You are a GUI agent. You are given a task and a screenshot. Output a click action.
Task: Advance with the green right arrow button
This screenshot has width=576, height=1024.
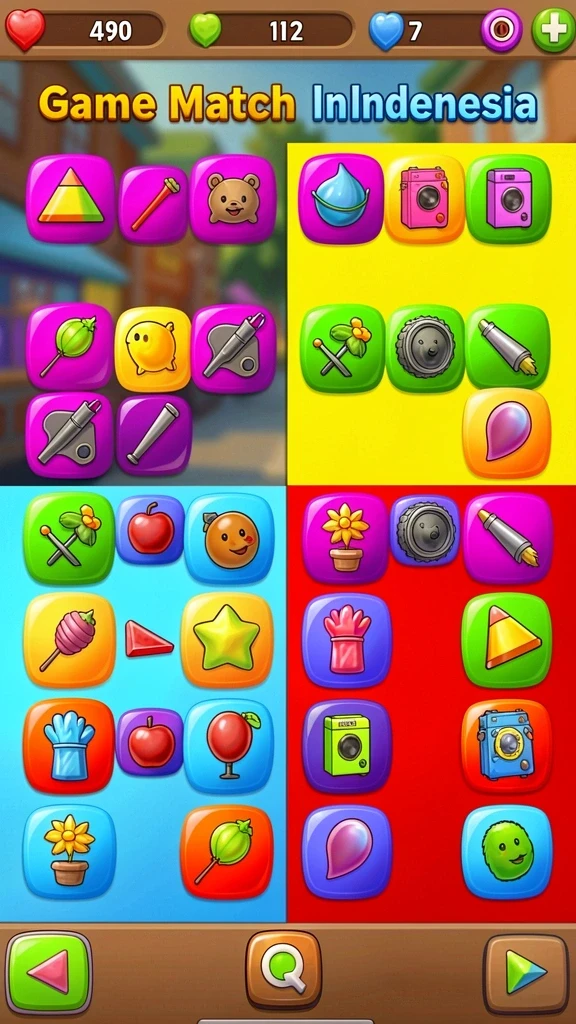(526, 974)
